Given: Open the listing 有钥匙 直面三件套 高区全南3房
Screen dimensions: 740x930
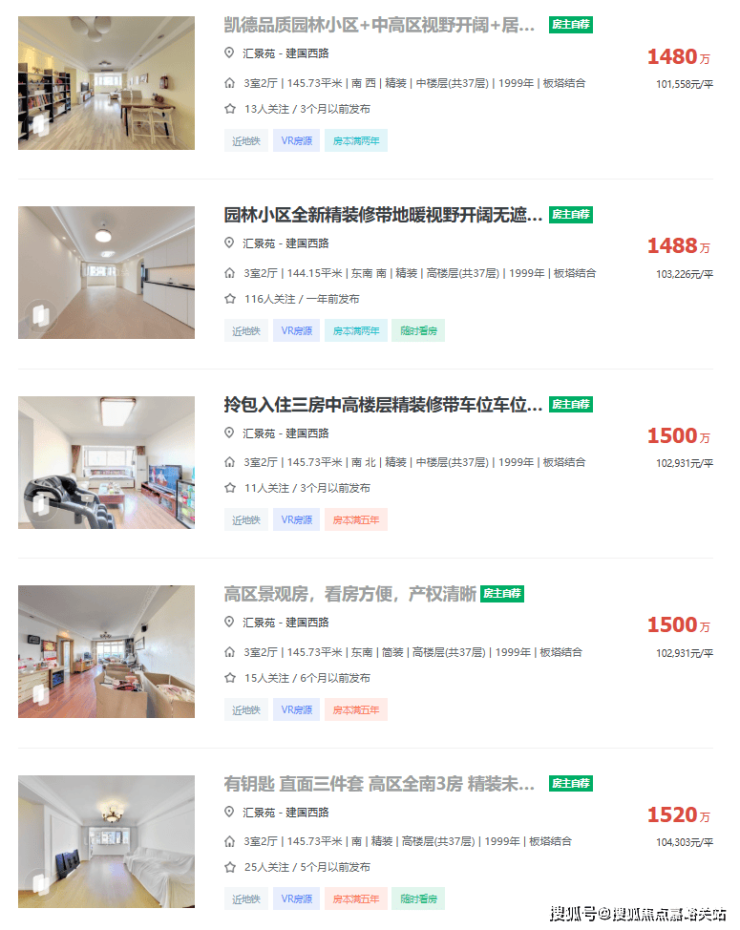Looking at the screenshot, I should tap(380, 783).
